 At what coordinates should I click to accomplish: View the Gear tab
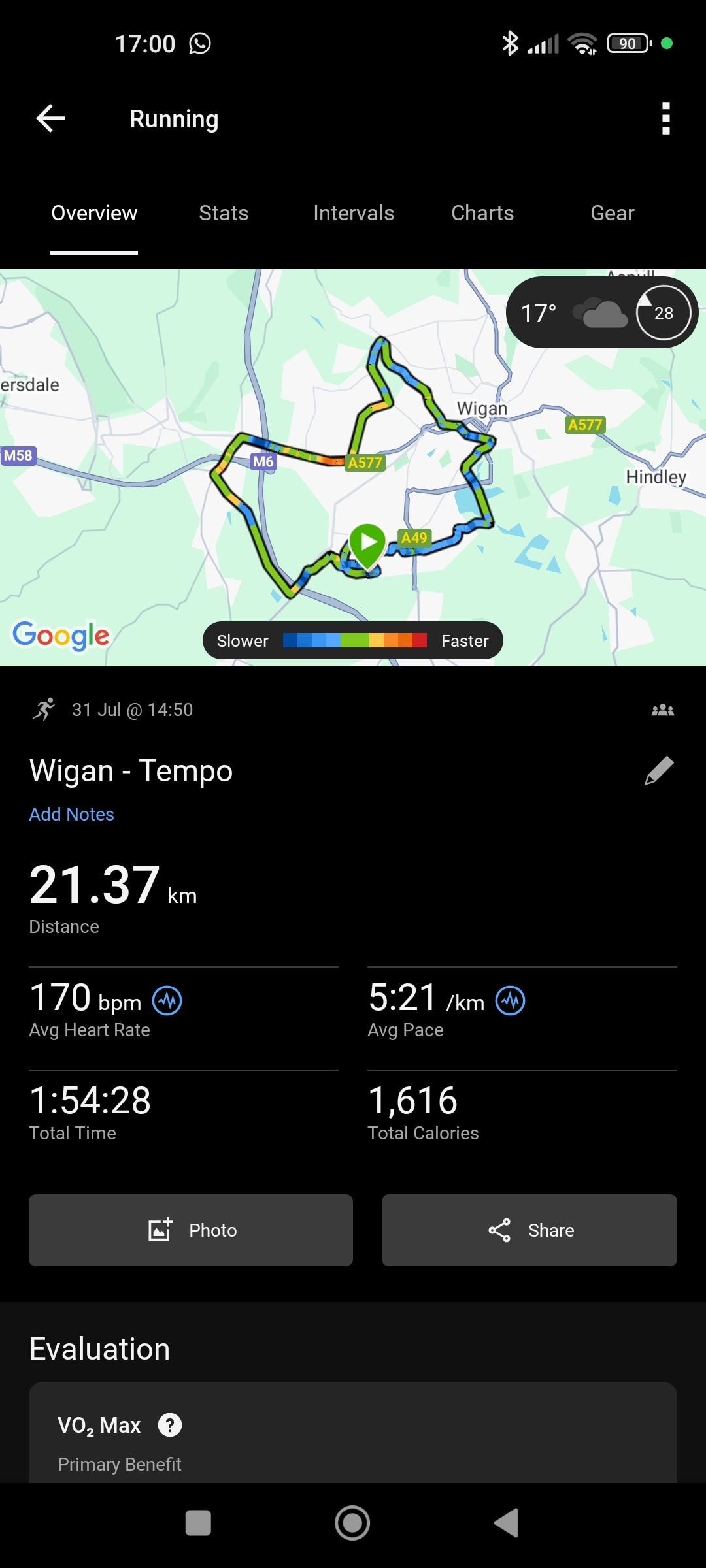[613, 213]
